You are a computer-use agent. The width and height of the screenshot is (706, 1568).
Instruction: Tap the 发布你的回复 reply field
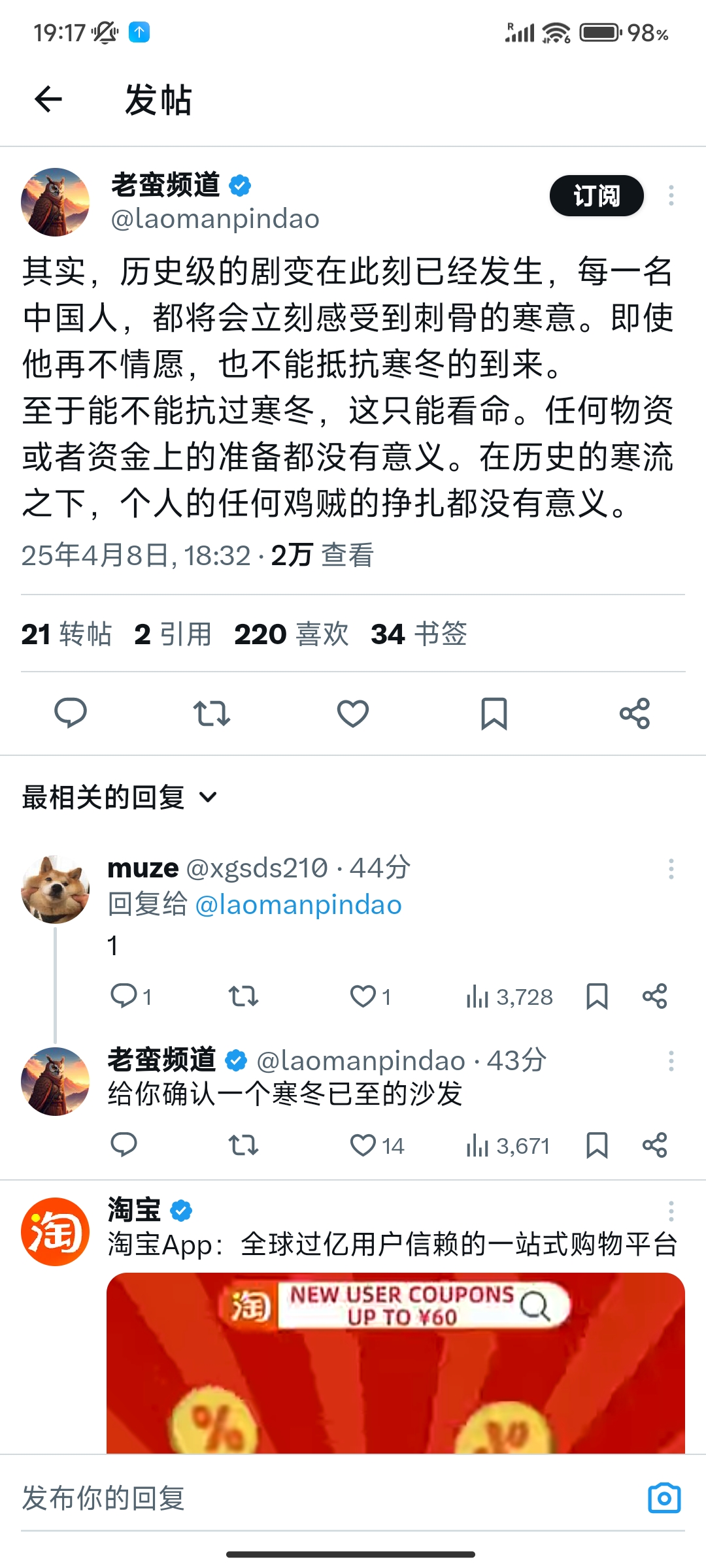pos(327,1497)
